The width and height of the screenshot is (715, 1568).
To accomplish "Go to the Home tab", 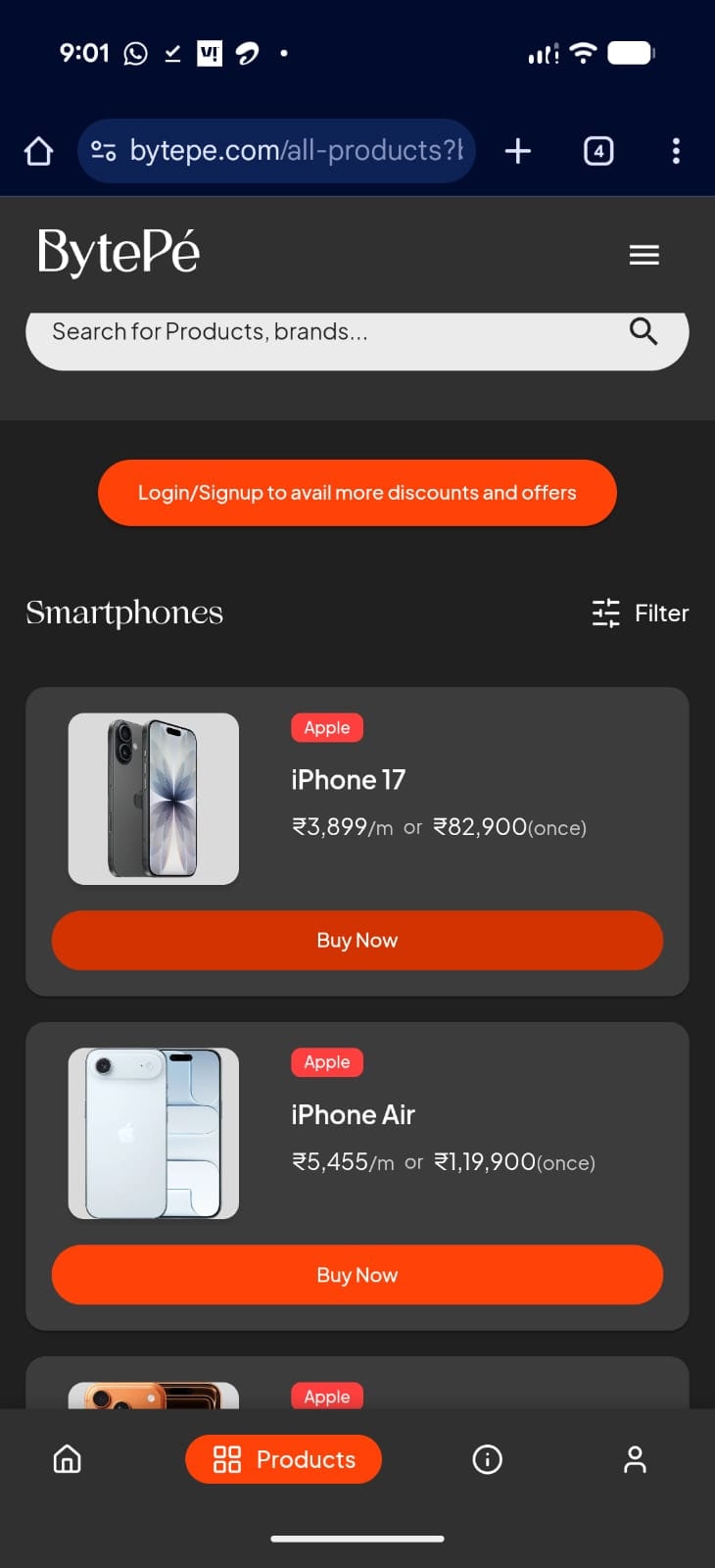I will tap(67, 1459).
